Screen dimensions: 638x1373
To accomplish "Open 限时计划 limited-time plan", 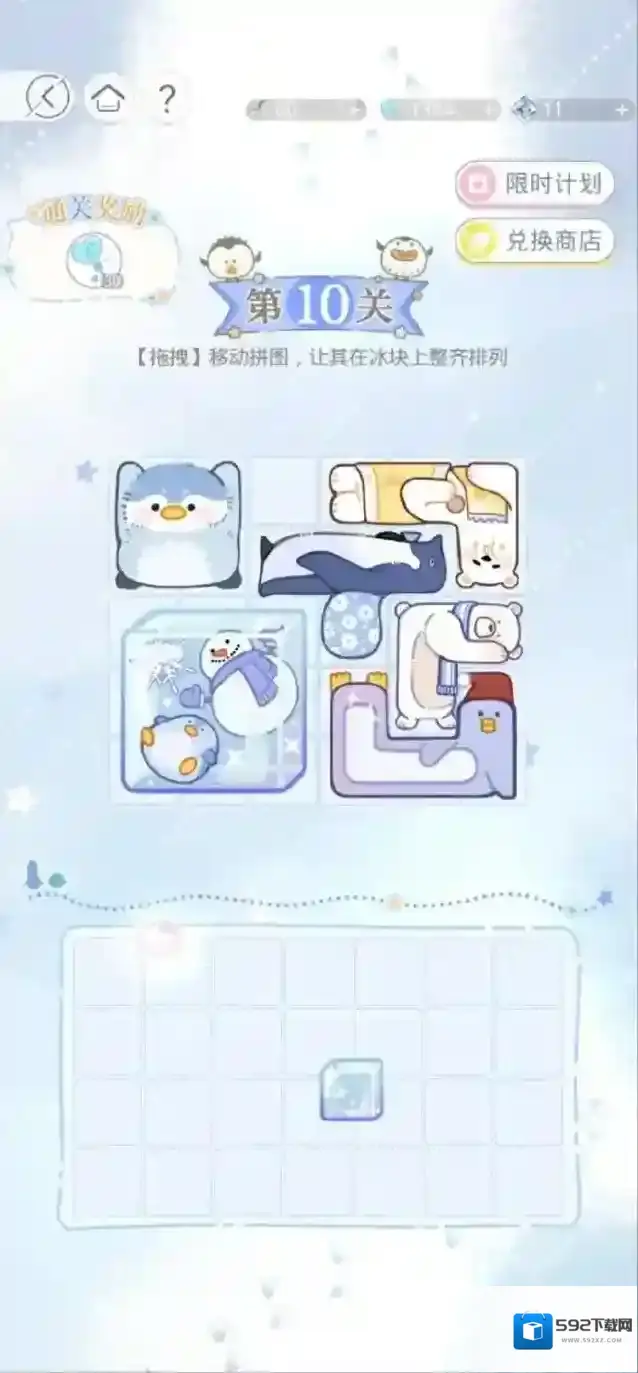I will click(535, 184).
